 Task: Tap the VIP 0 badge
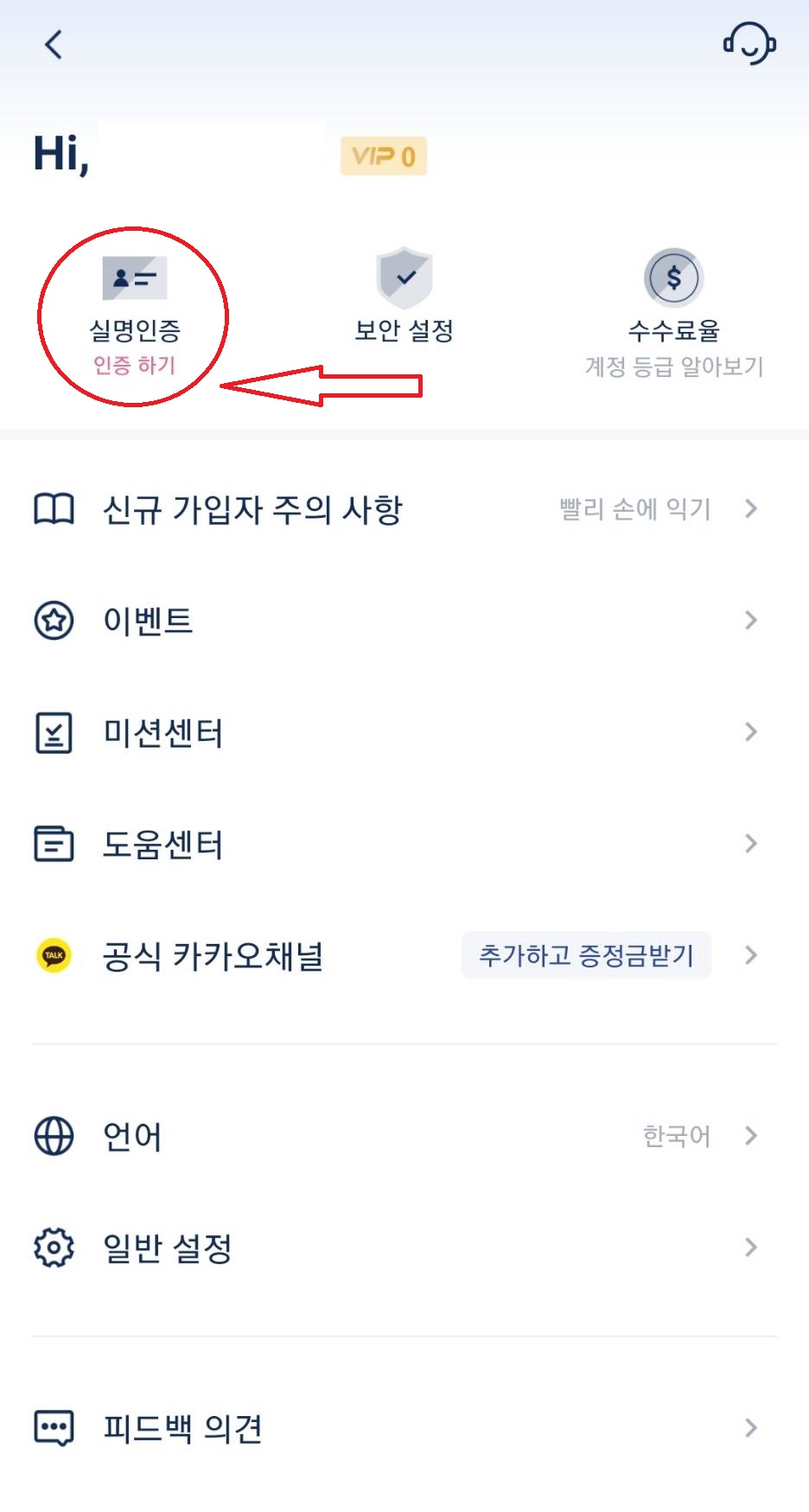click(x=383, y=156)
